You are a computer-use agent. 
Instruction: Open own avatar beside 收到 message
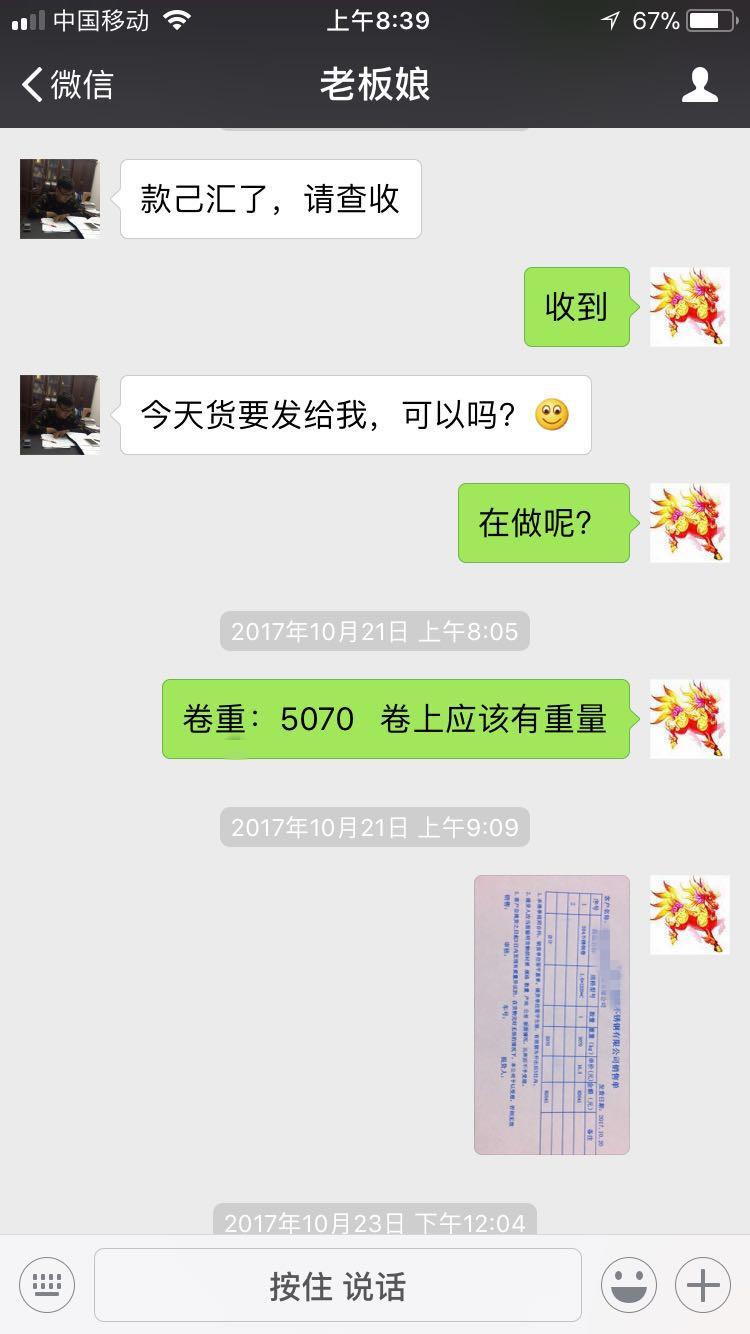[690, 307]
